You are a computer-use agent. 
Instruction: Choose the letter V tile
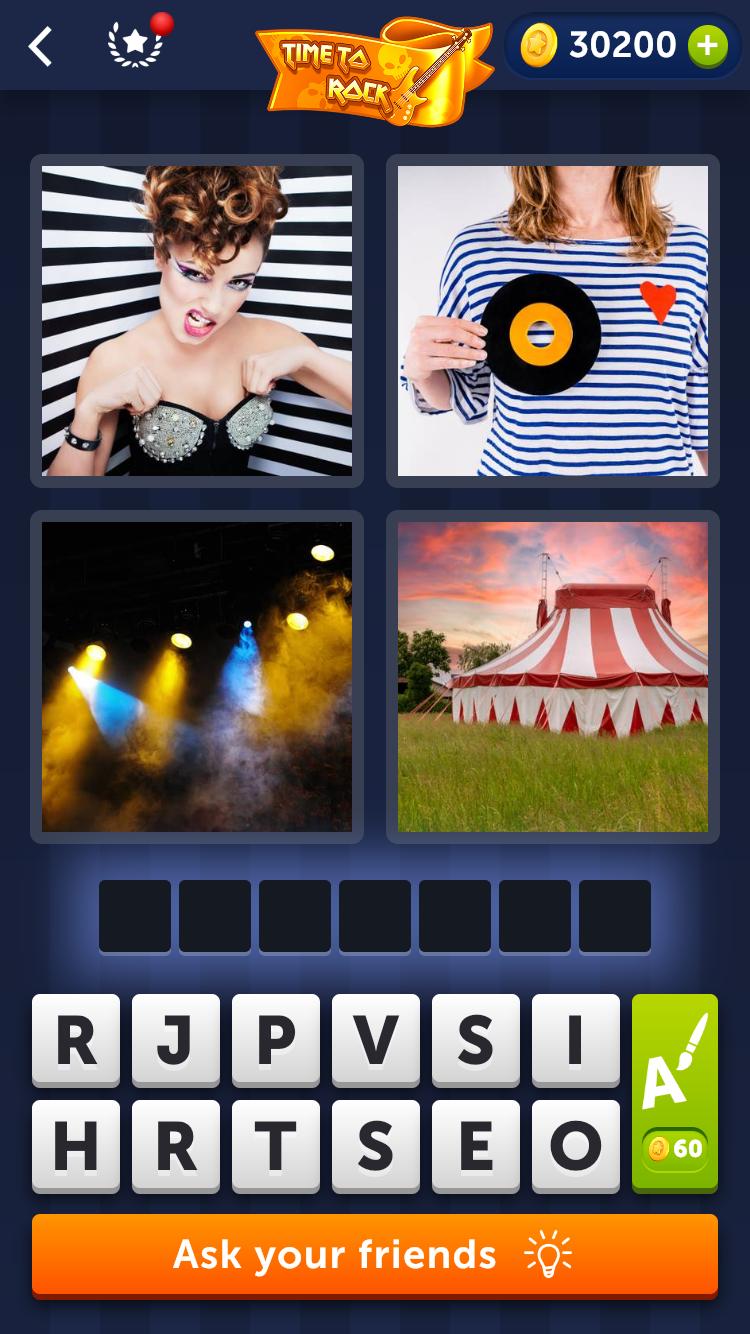pos(376,1041)
